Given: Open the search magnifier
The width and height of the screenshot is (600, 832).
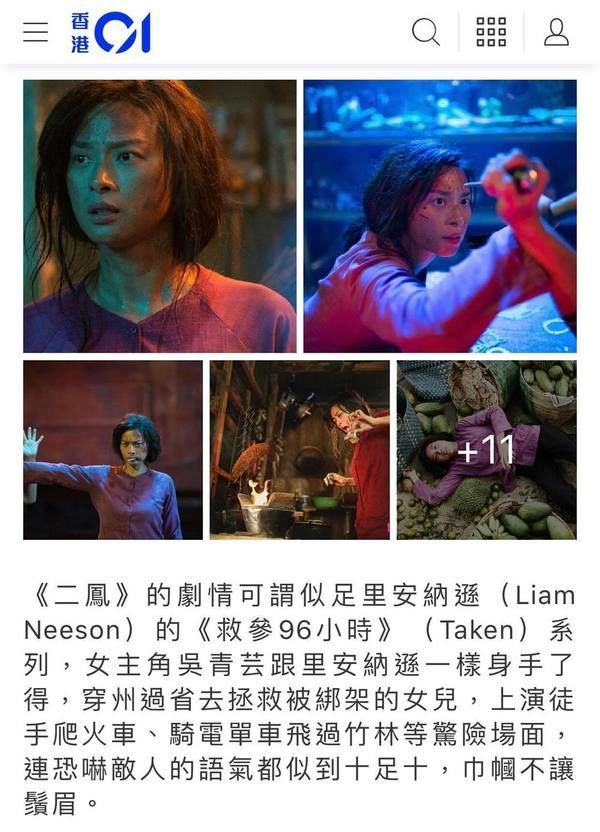Looking at the screenshot, I should 426,32.
